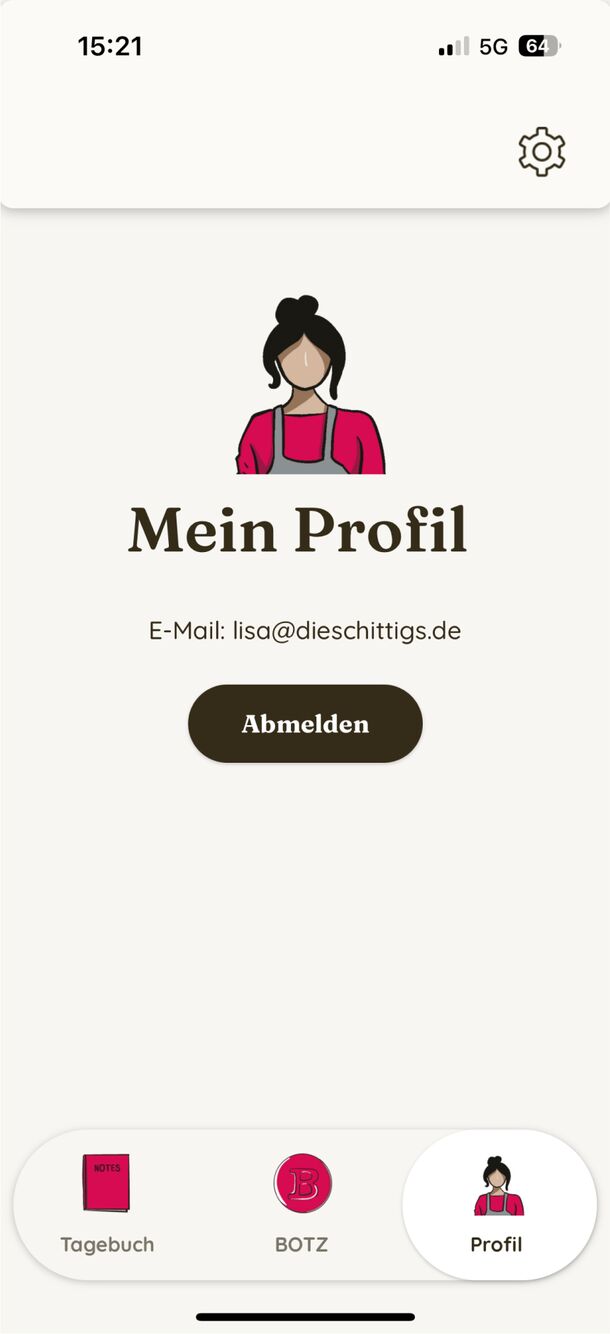Open the settings gear icon

pos(541,152)
